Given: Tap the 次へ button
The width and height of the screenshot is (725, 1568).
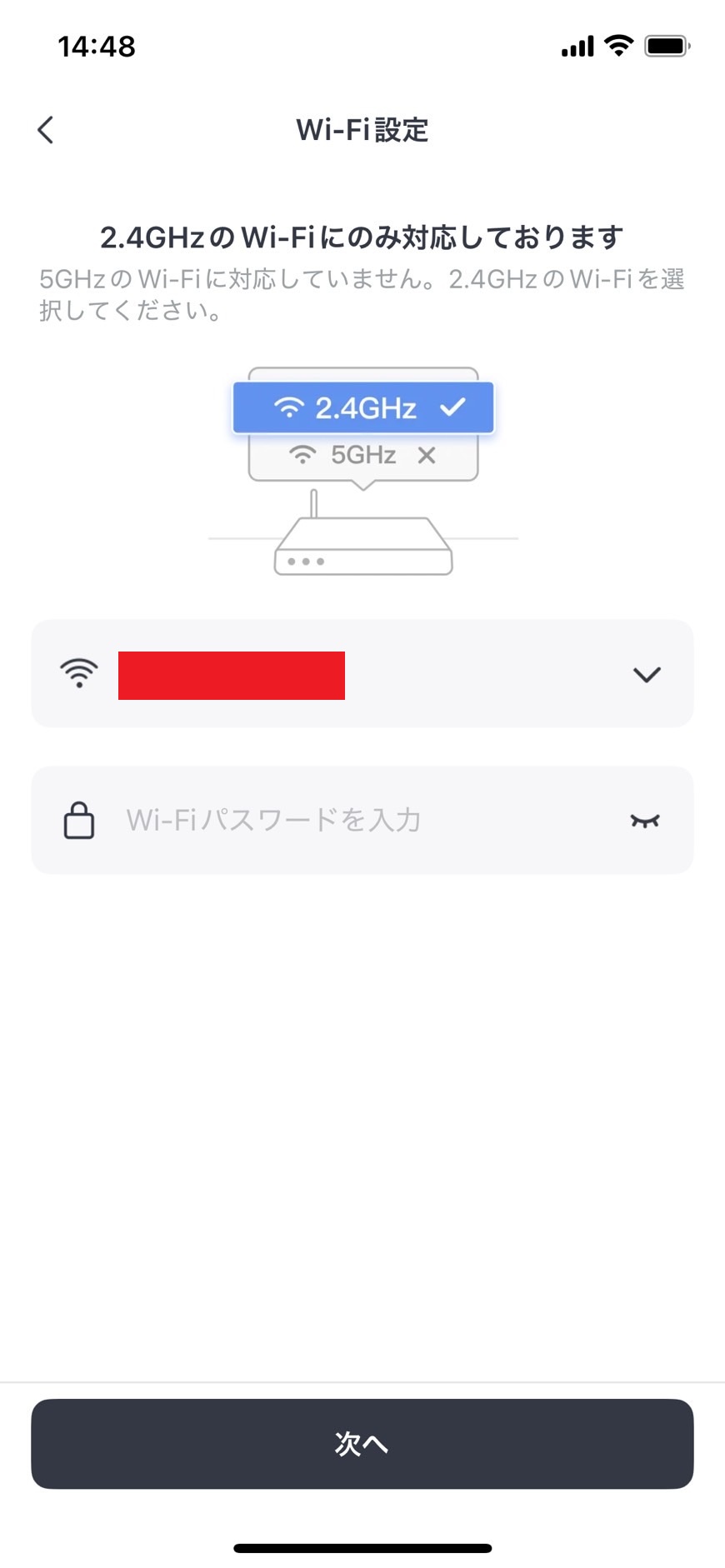Looking at the screenshot, I should [x=362, y=1444].
